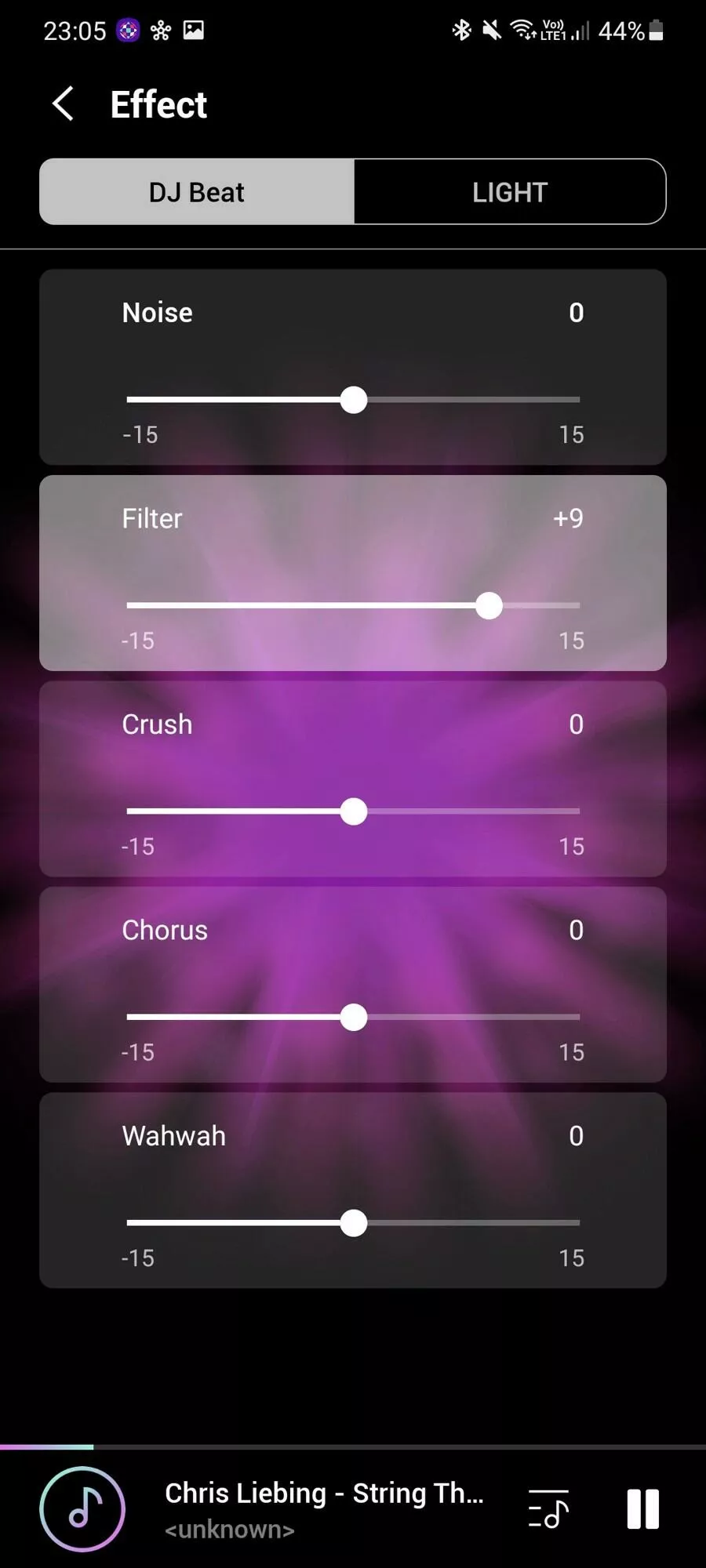Tap the Noise slider track
The height and width of the screenshot is (1568, 706).
[353, 400]
